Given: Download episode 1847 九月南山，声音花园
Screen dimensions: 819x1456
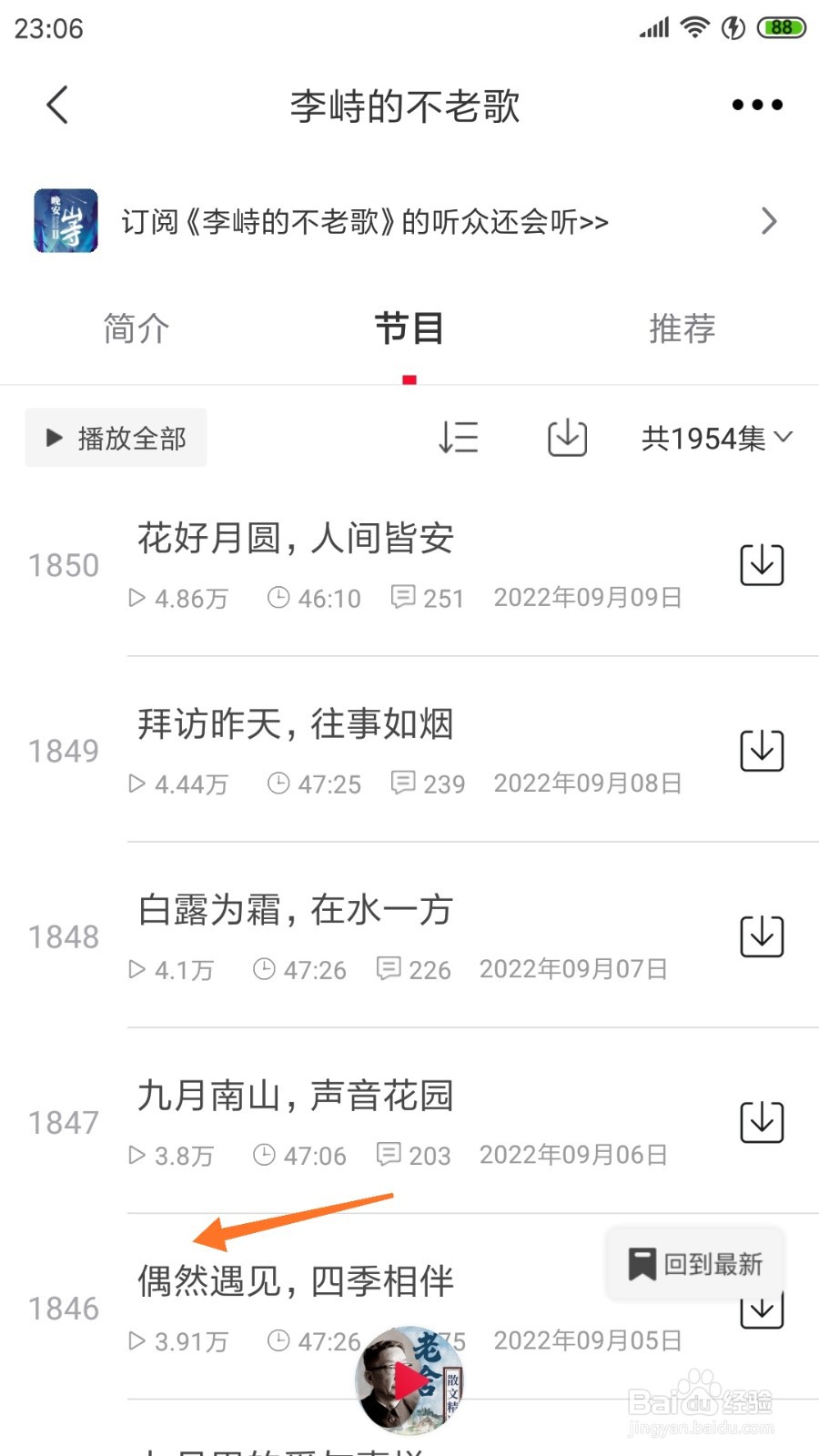Looking at the screenshot, I should (762, 1122).
